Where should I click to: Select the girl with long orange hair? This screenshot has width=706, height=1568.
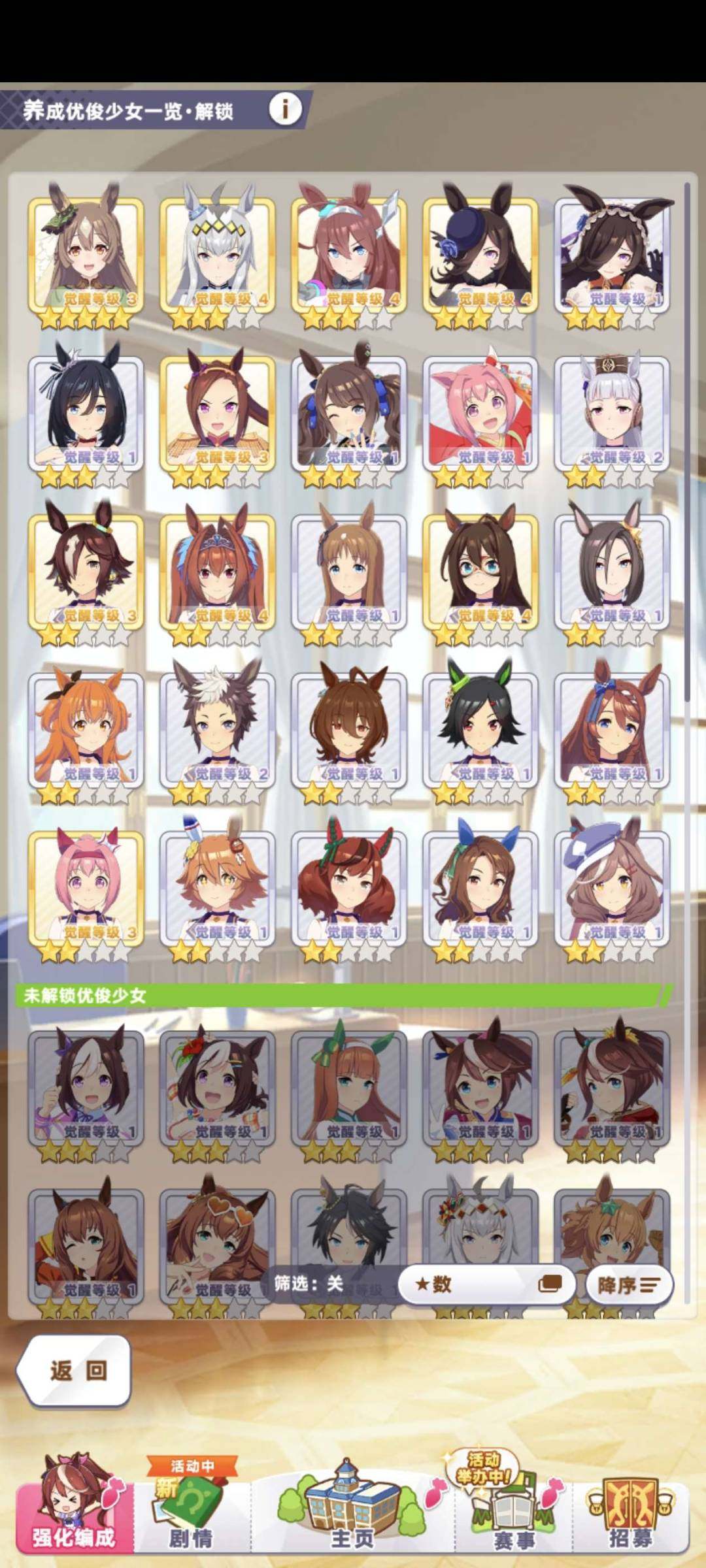(86, 730)
